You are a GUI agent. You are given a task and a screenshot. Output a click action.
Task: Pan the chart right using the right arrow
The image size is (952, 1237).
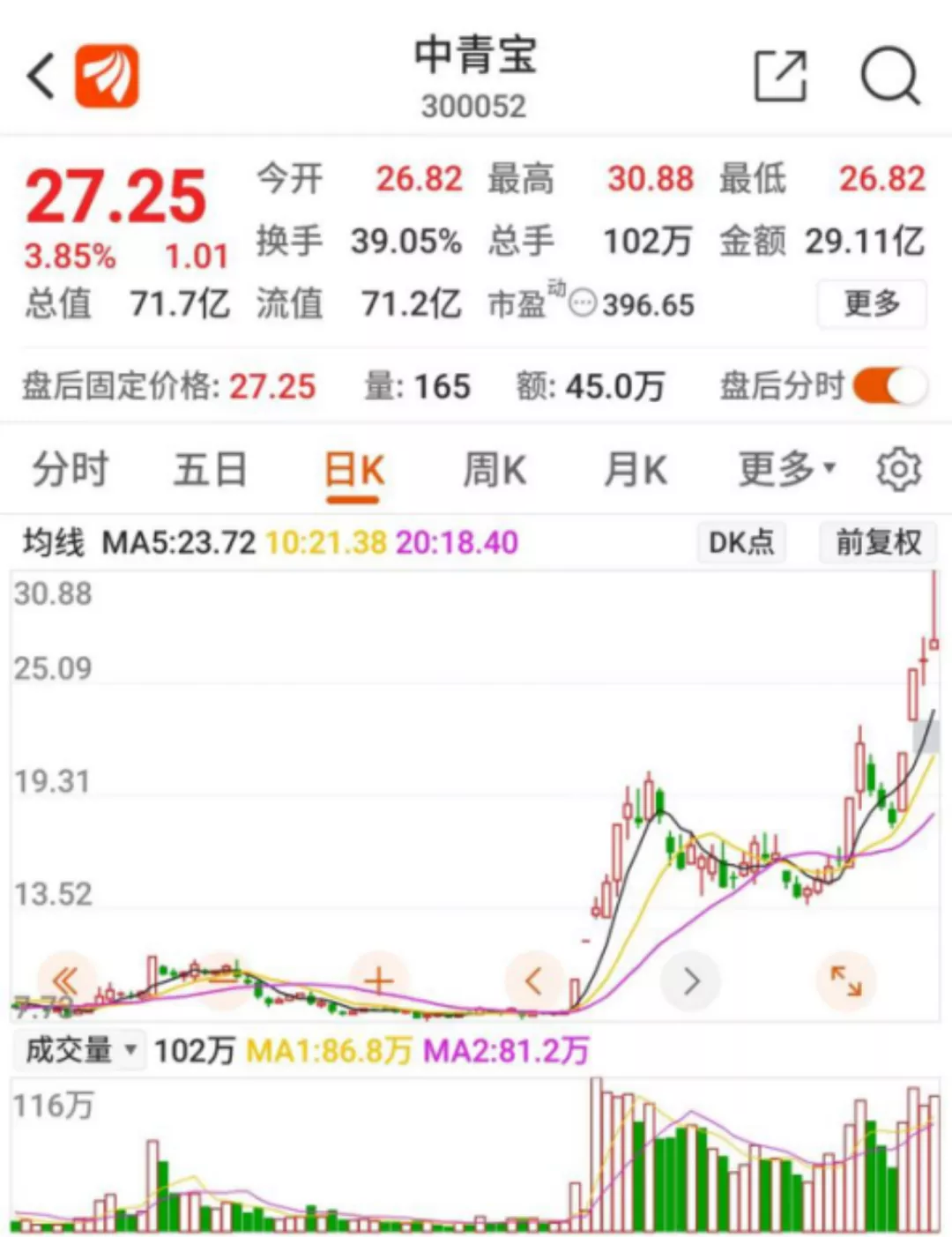click(x=690, y=980)
